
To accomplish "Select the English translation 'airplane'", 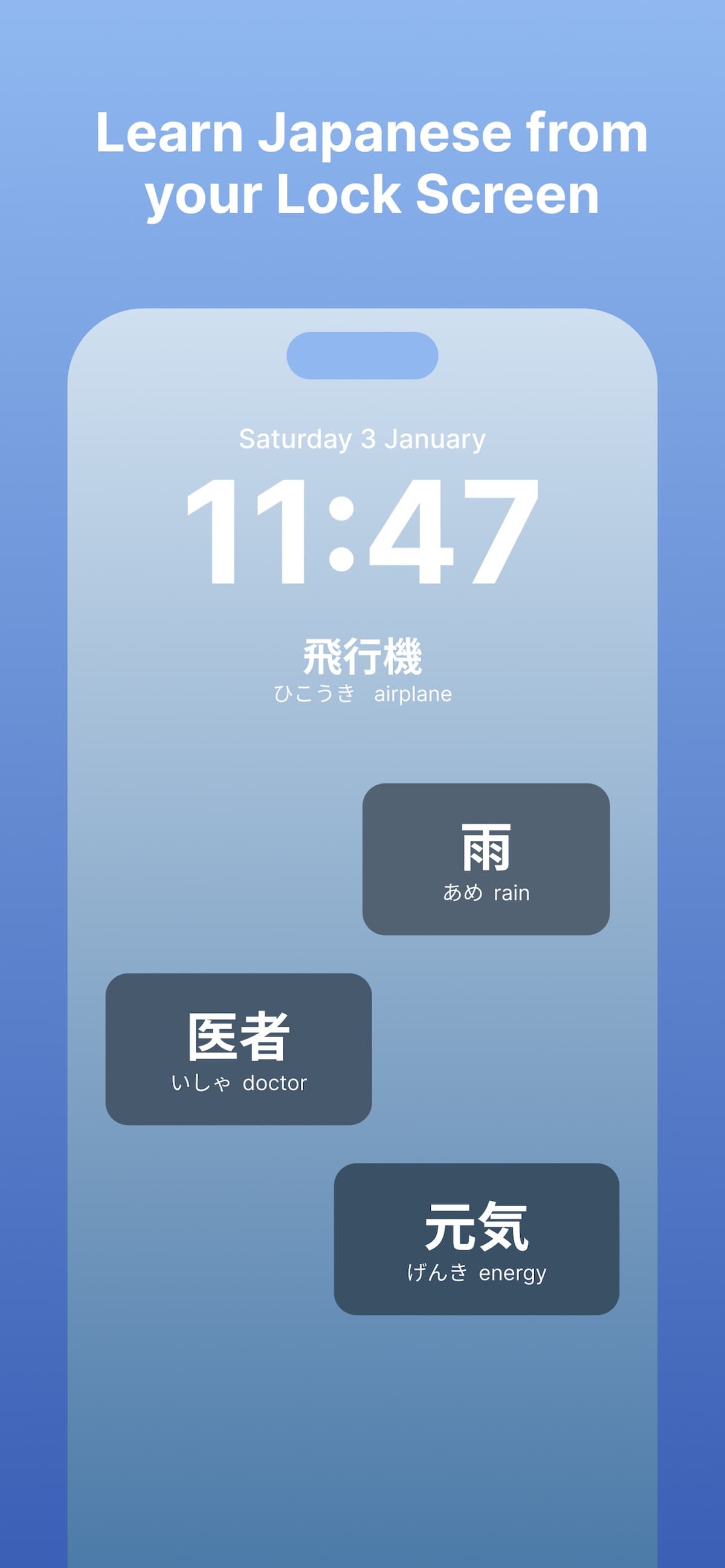I will click(414, 695).
